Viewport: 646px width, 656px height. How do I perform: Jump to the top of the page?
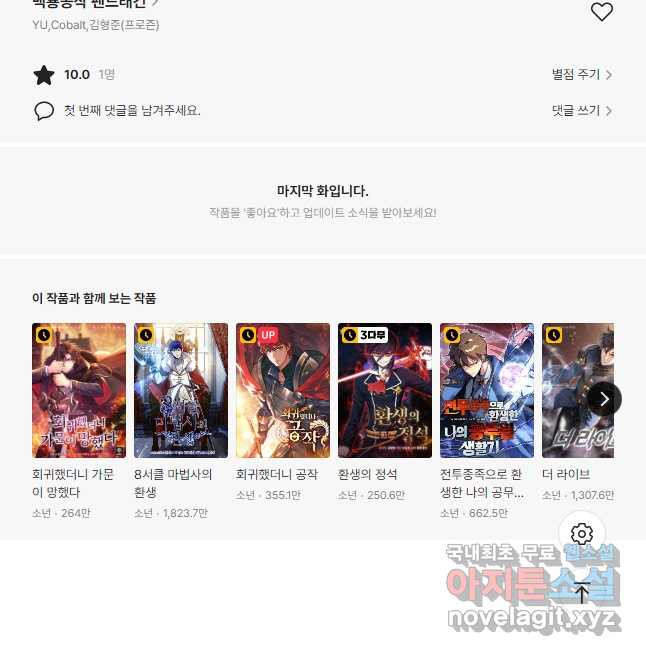[582, 592]
